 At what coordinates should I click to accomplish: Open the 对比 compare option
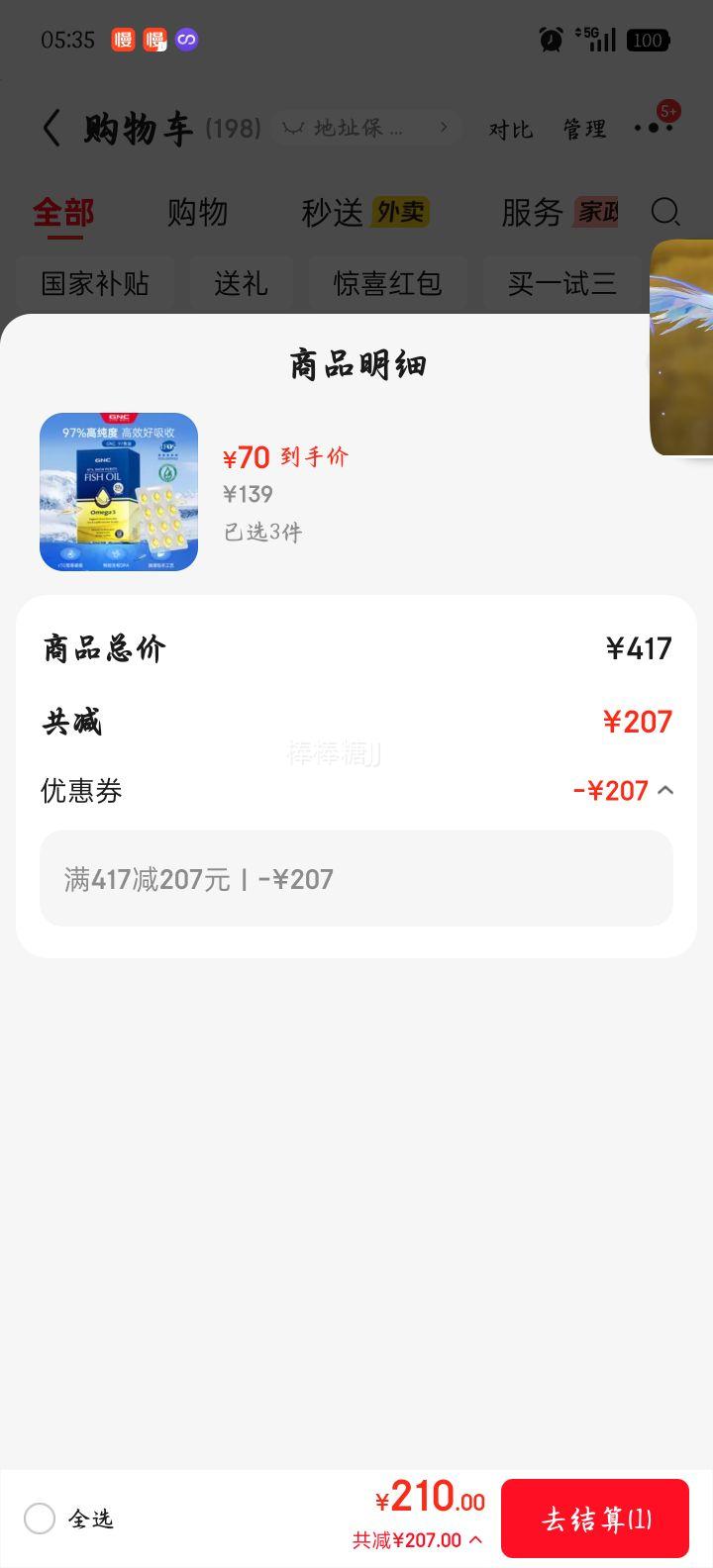click(510, 130)
